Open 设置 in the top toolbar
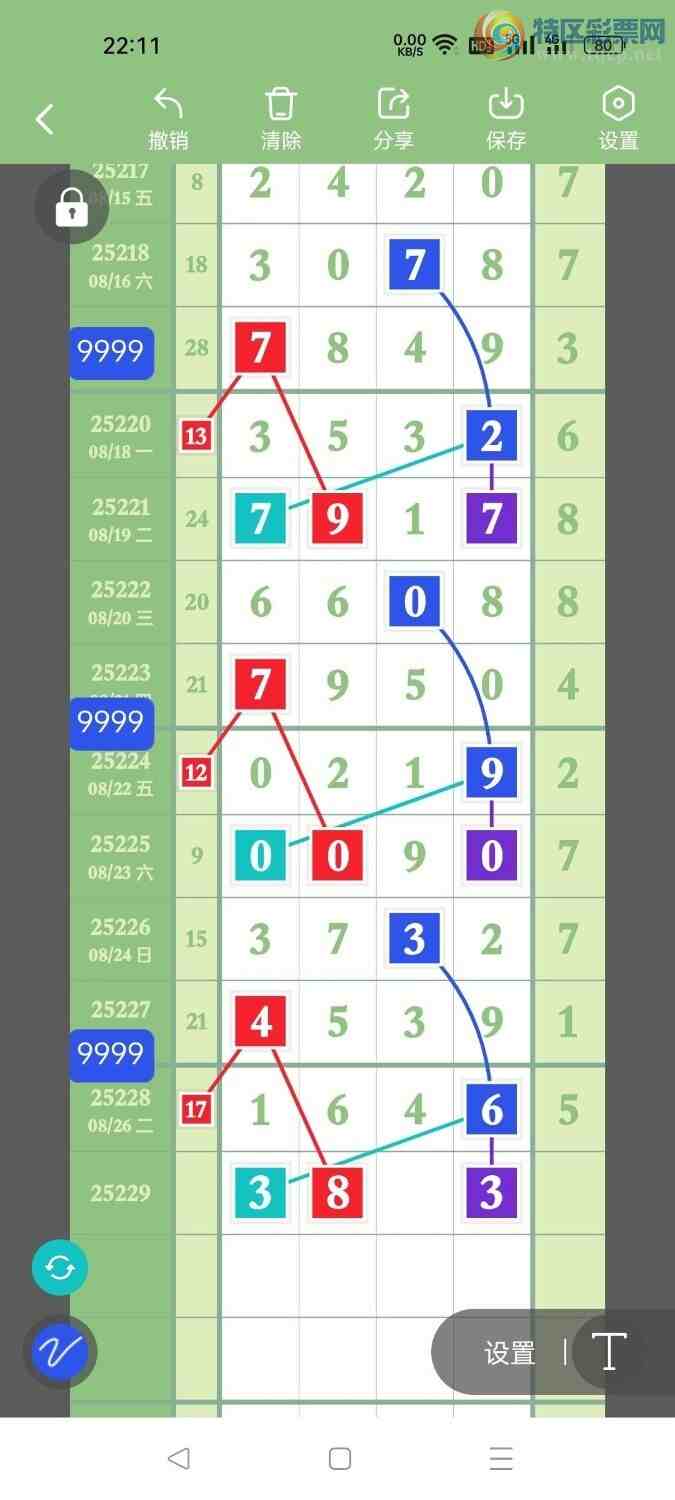This screenshot has height=1500, width=675. pyautogui.click(x=618, y=119)
